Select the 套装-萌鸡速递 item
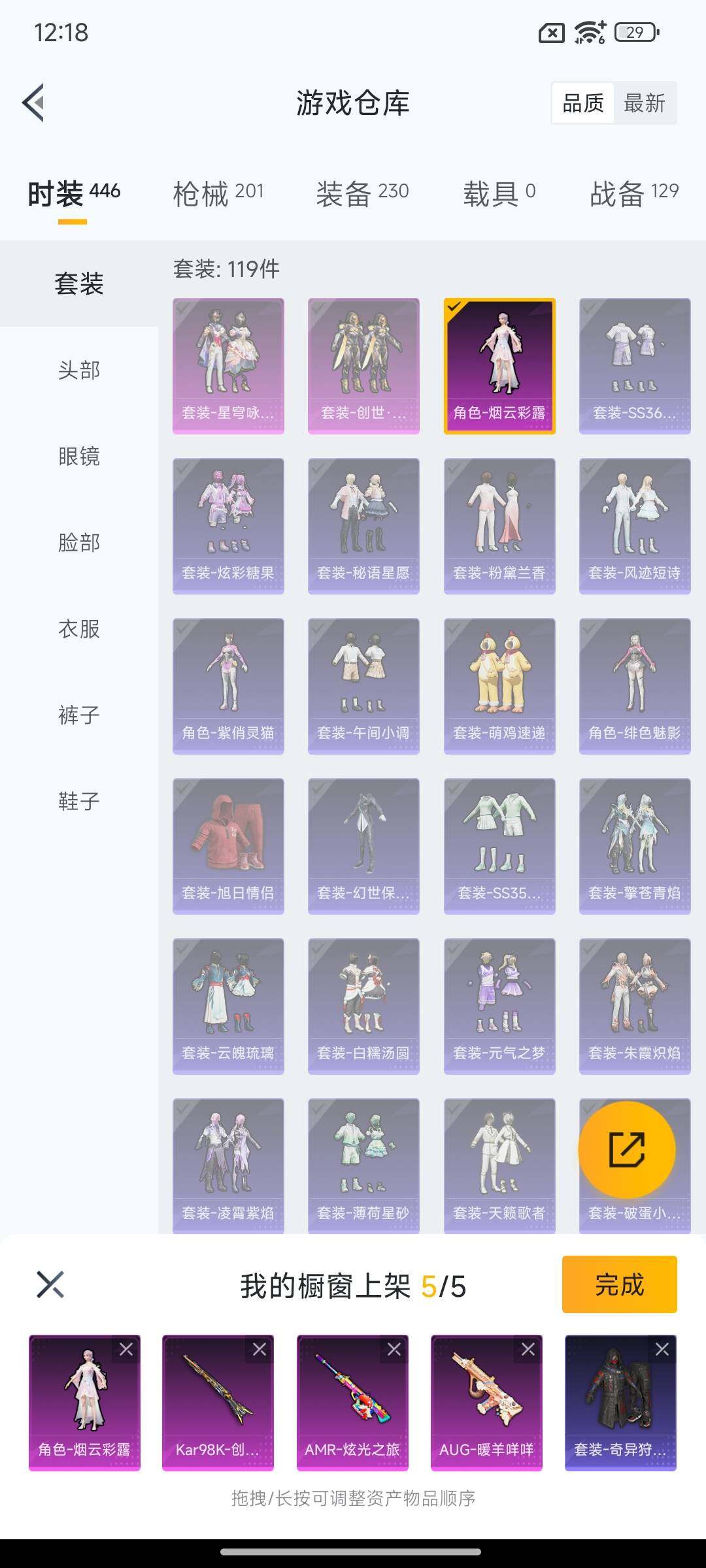 pyautogui.click(x=499, y=686)
